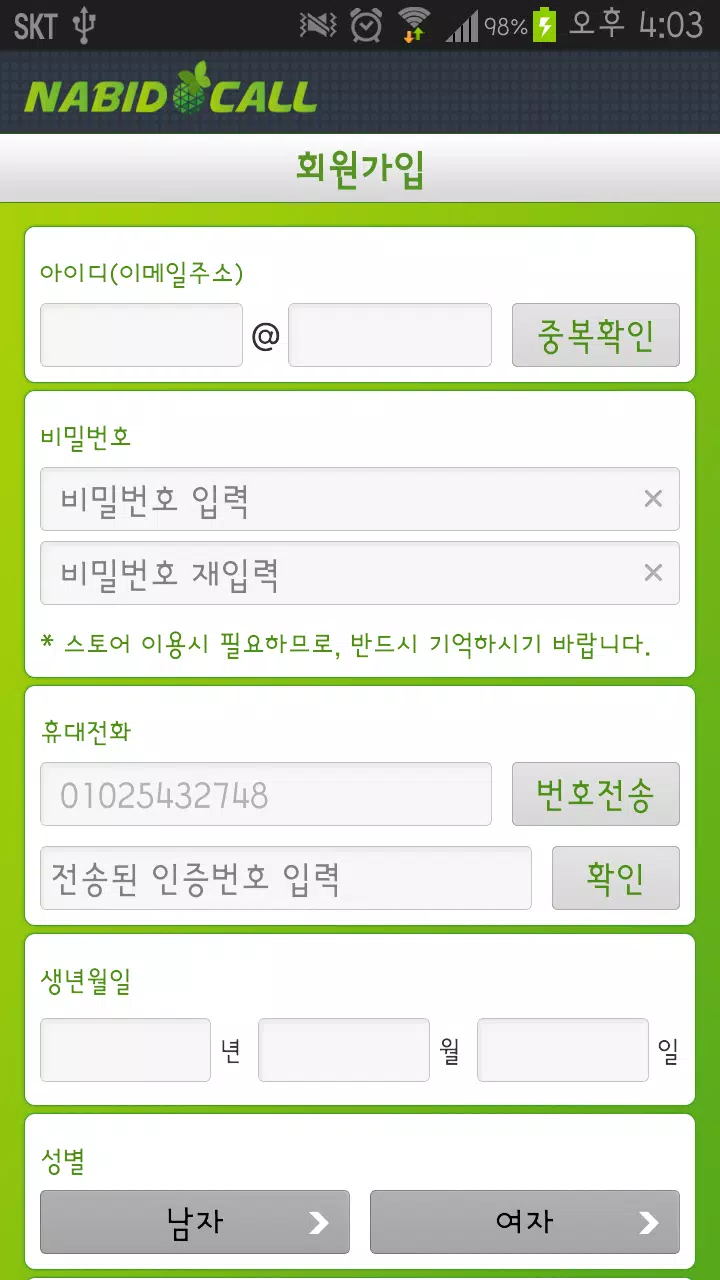Screen dimensions: 720x1280
Task: Expand the chevron next to 남자
Action: coord(322,1221)
